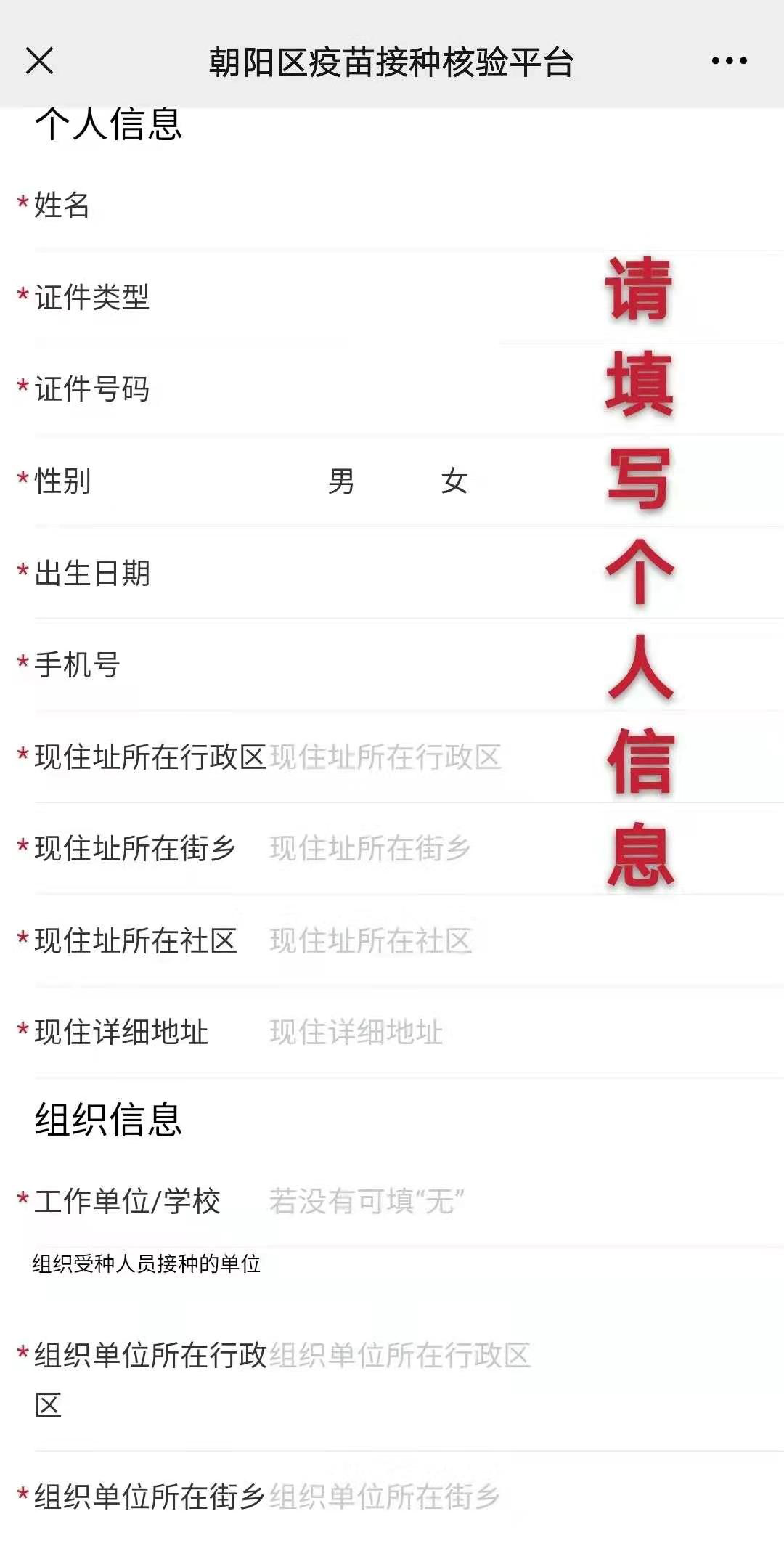Enter the 现住详细地址 field

(x=436, y=1032)
